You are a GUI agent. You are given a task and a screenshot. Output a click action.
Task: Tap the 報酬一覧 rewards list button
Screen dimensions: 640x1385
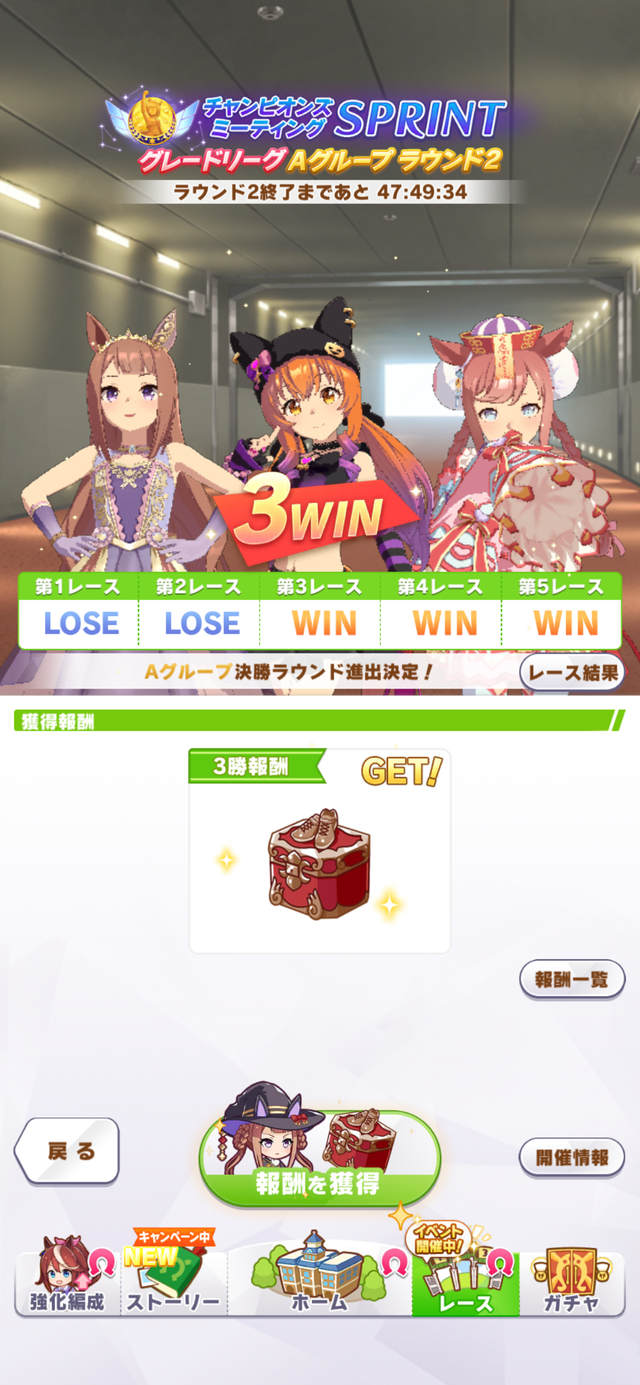(x=572, y=979)
